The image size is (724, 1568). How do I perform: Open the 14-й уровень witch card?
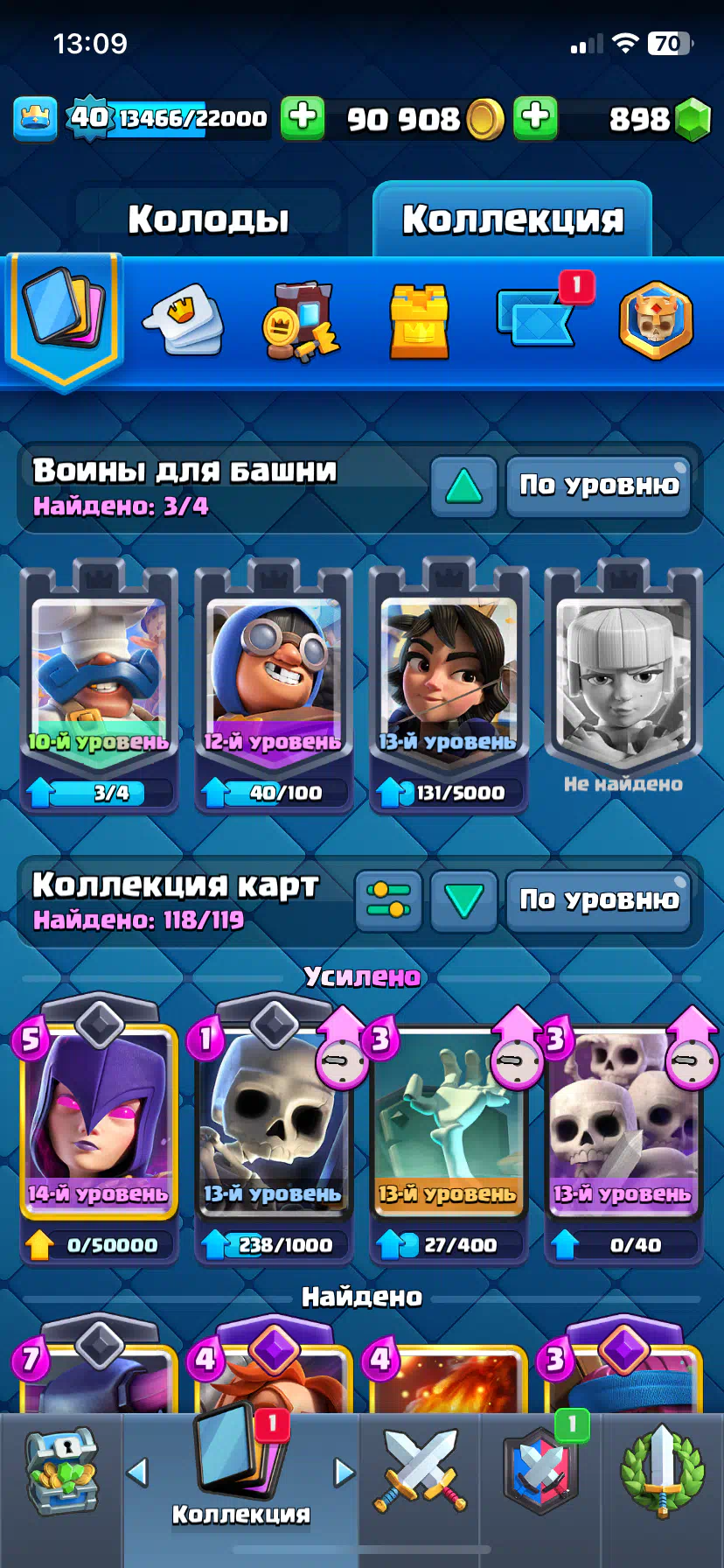99,1129
